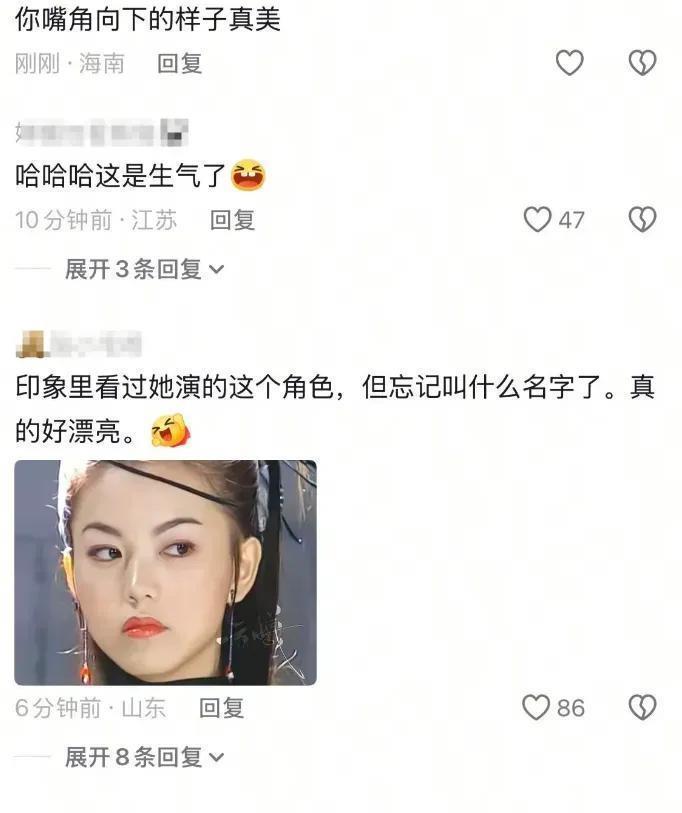Like the Shandong comment with 86 likes
This screenshot has height=813, width=682.
click(x=538, y=708)
